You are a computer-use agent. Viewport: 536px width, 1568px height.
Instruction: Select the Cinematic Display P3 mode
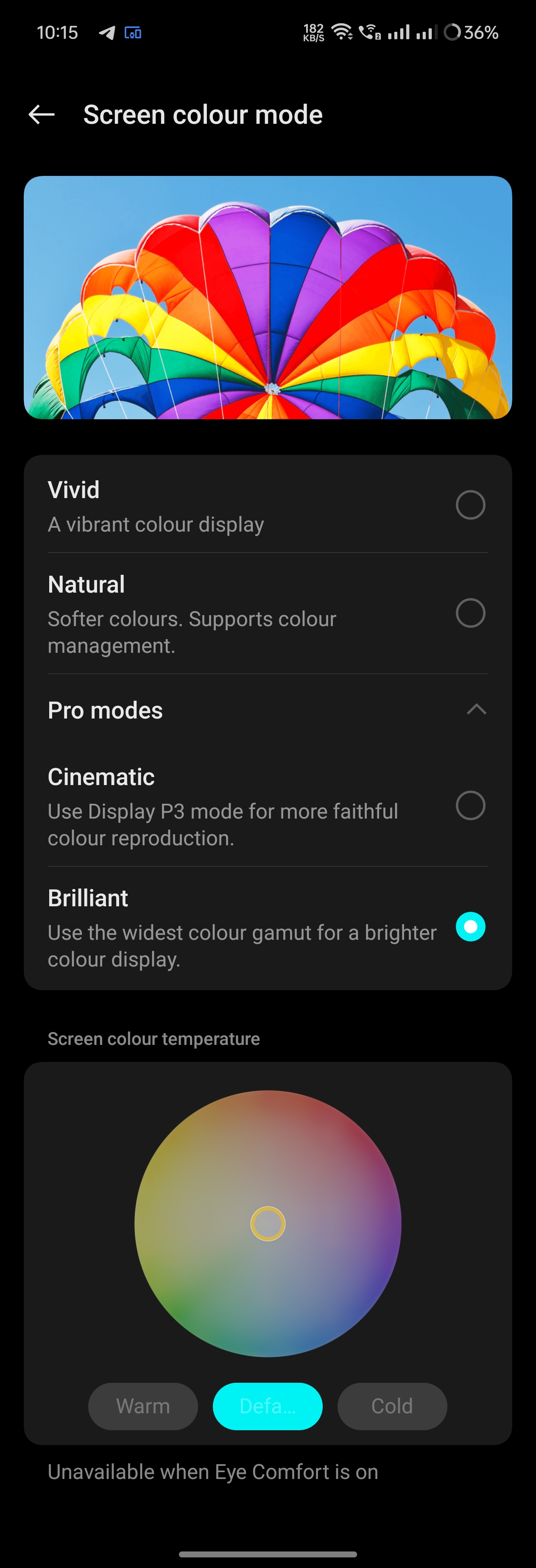[469, 805]
